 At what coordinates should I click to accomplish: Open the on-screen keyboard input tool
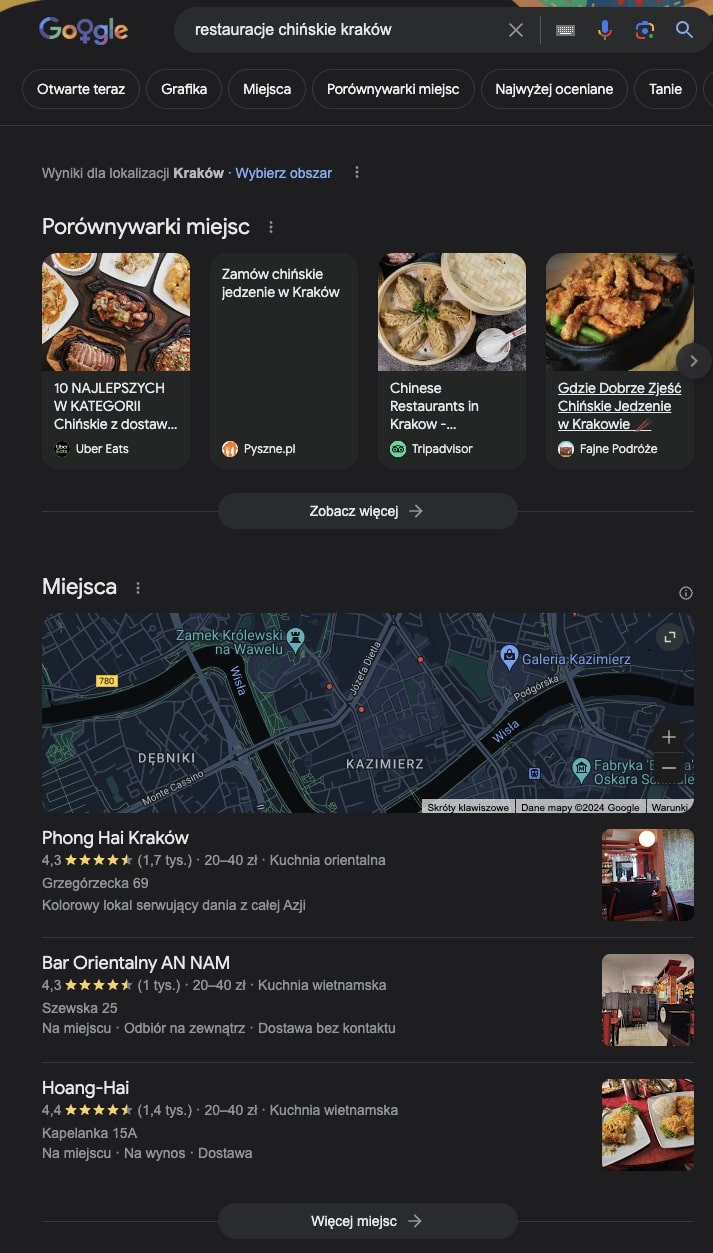coord(565,30)
